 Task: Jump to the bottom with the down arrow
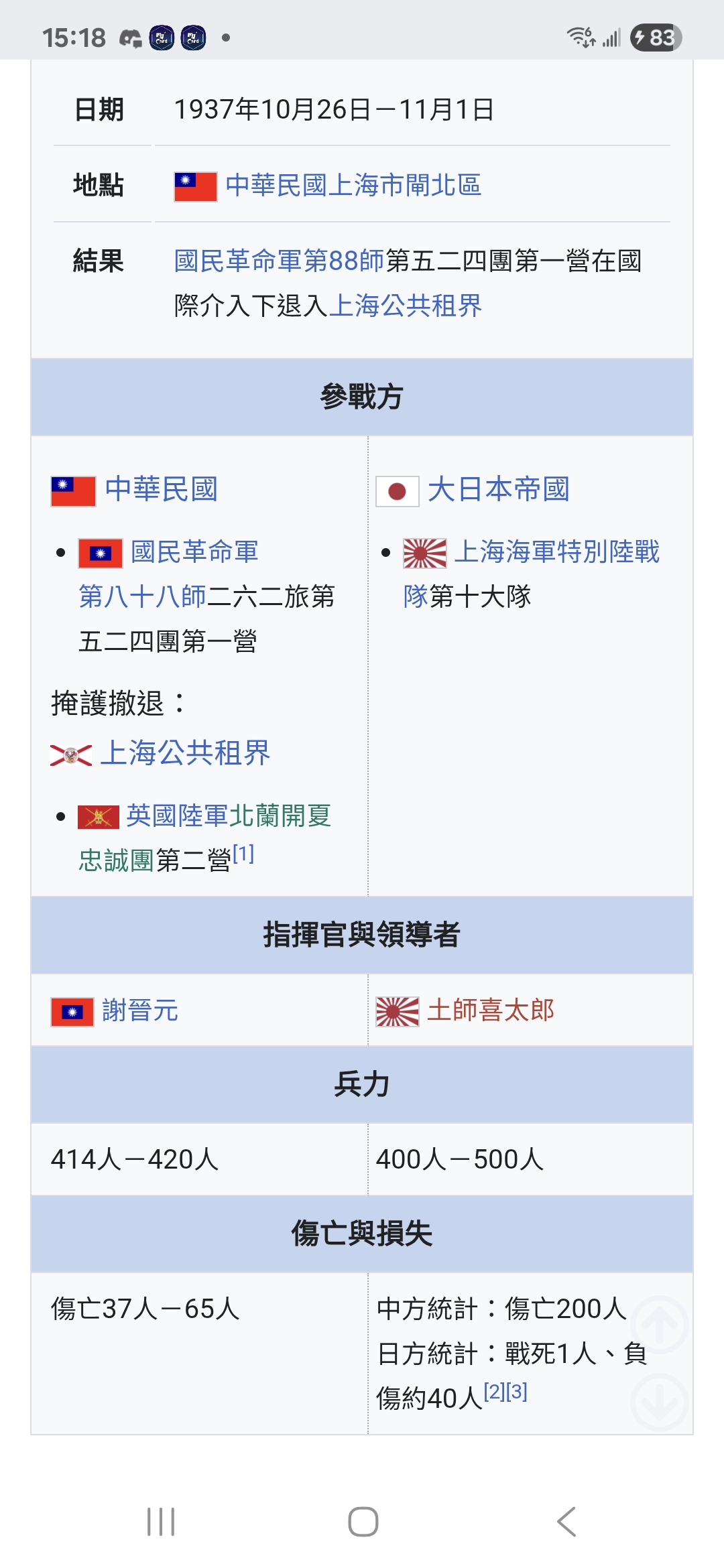point(660,1402)
